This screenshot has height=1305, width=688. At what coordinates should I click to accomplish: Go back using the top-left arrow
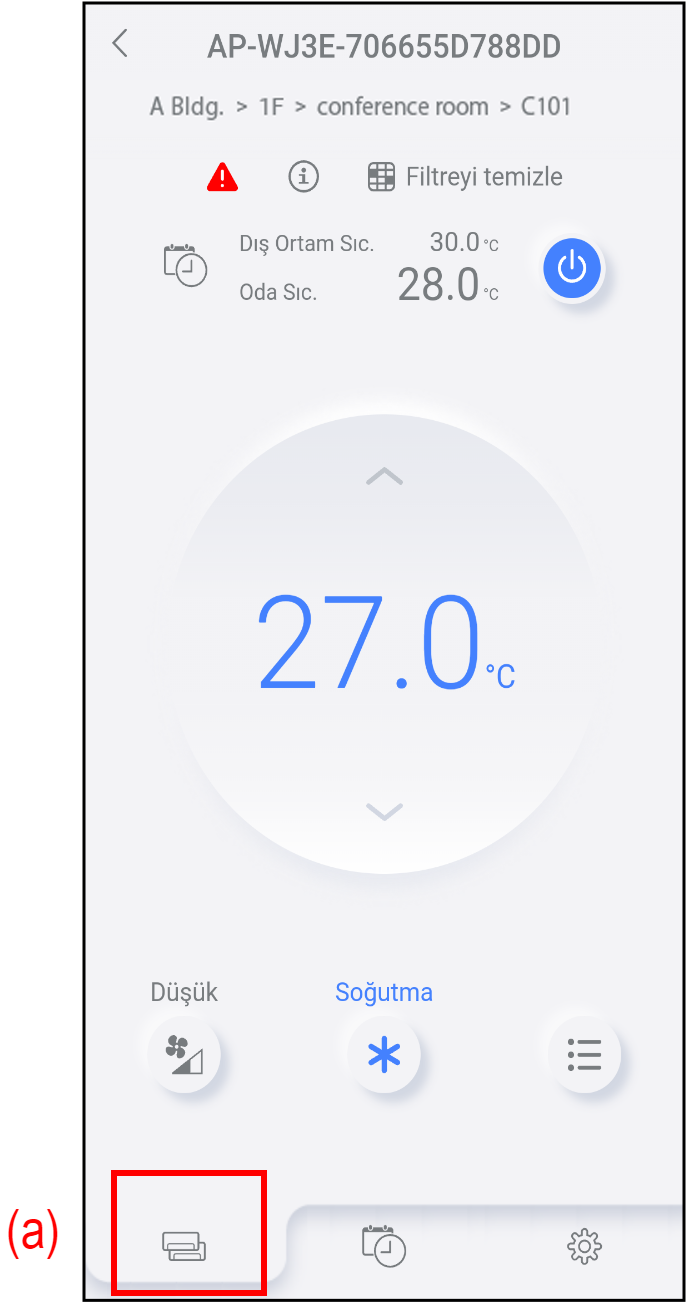tap(120, 44)
